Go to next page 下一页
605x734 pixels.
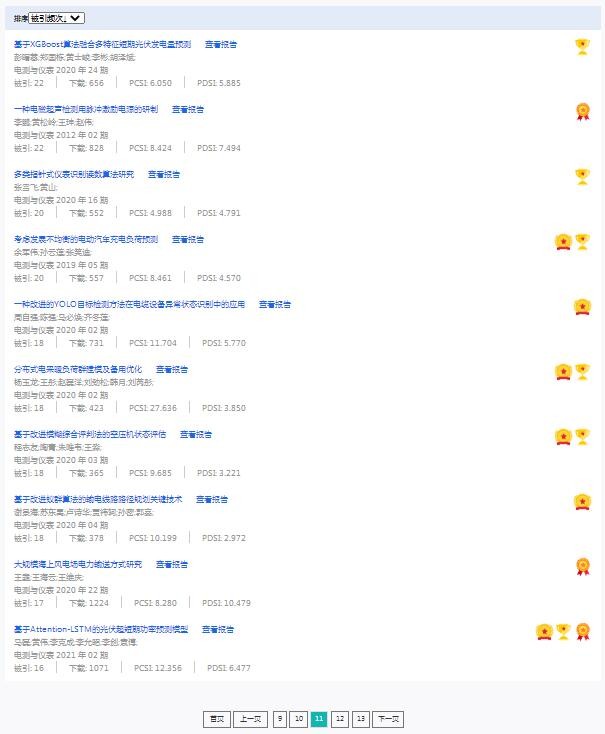pyautogui.click(x=388, y=719)
